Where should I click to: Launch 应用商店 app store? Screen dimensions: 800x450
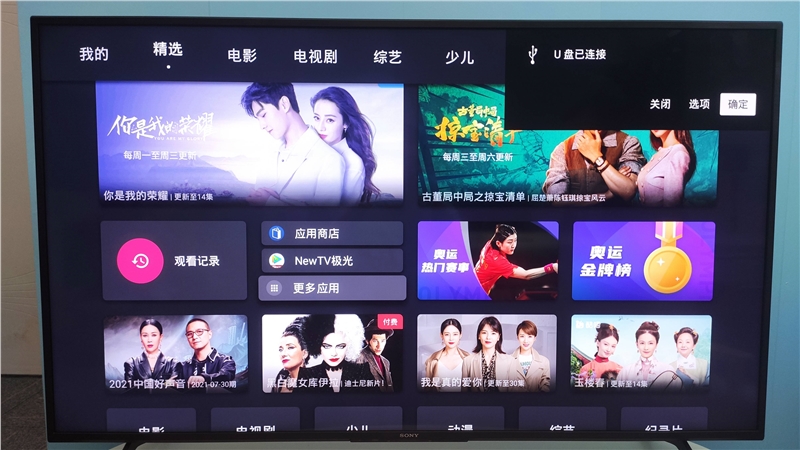click(331, 234)
